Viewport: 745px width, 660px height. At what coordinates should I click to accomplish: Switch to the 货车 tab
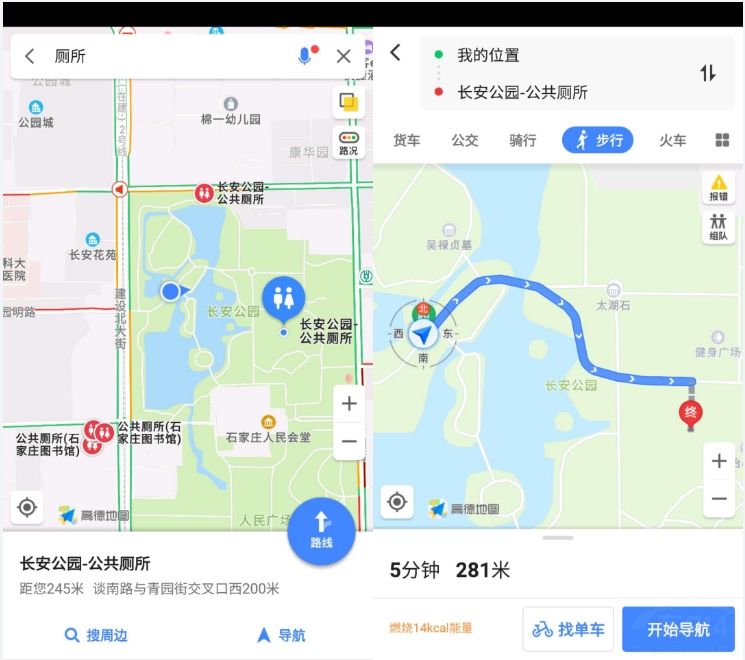406,140
